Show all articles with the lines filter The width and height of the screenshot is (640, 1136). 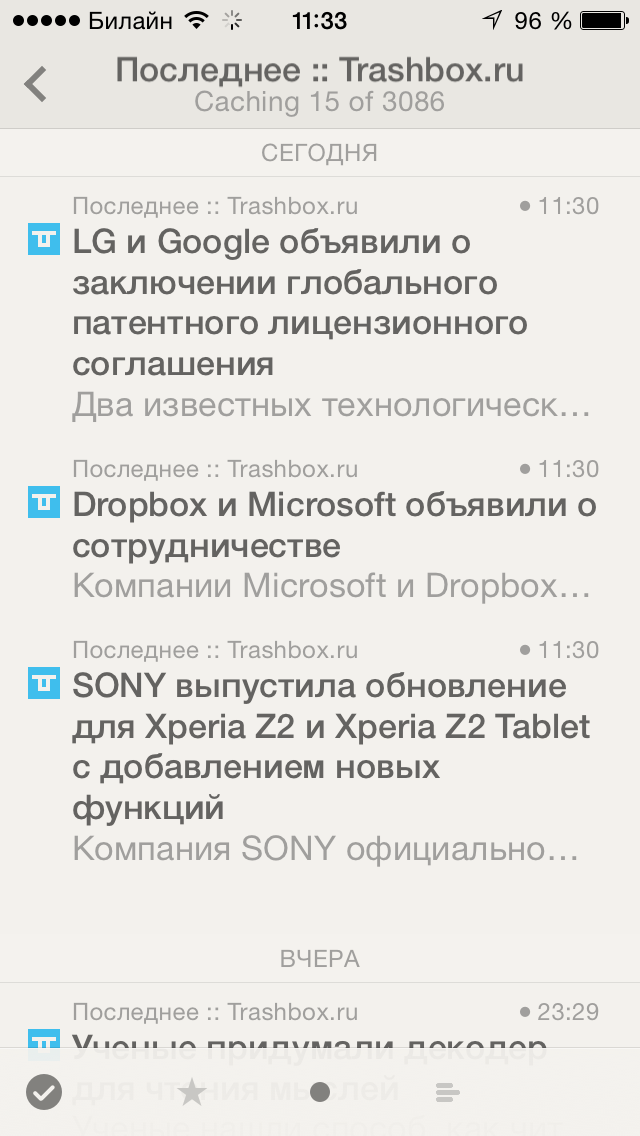click(x=448, y=1092)
